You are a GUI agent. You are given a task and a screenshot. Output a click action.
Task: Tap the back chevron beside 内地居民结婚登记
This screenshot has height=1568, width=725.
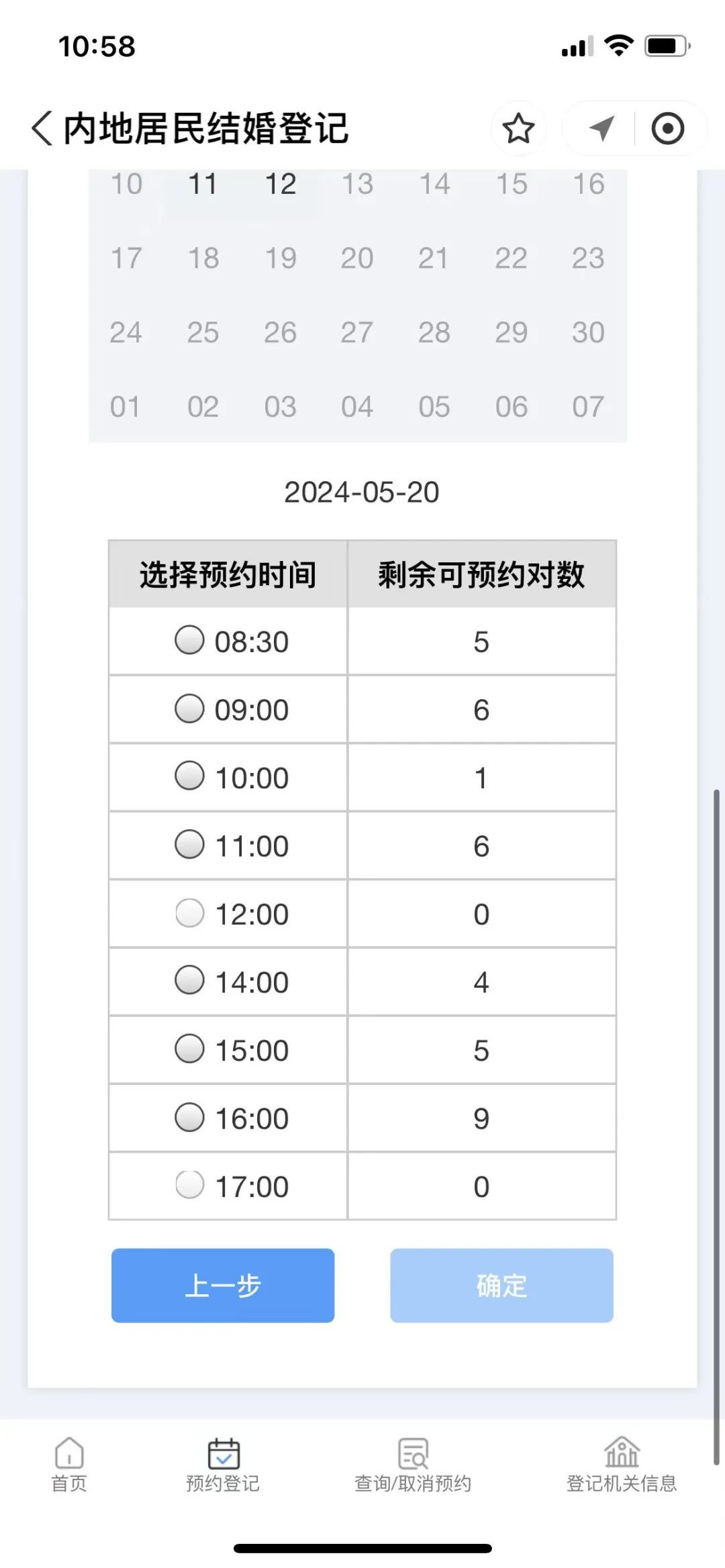pyautogui.click(x=42, y=128)
